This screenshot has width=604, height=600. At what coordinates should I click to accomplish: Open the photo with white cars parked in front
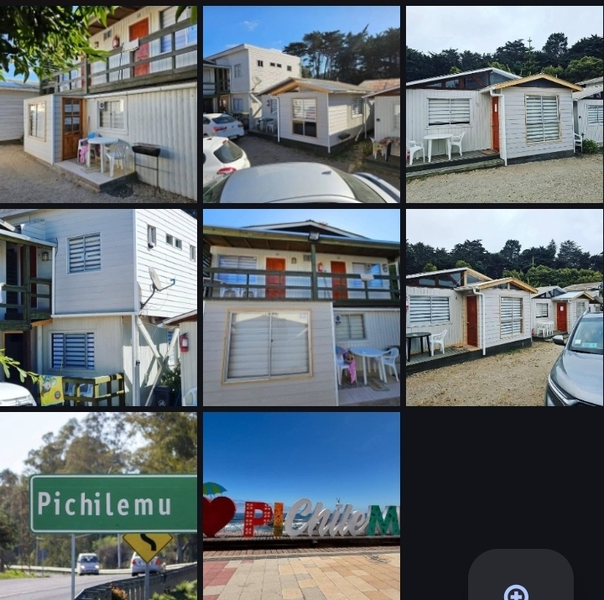pyautogui.click(x=301, y=103)
